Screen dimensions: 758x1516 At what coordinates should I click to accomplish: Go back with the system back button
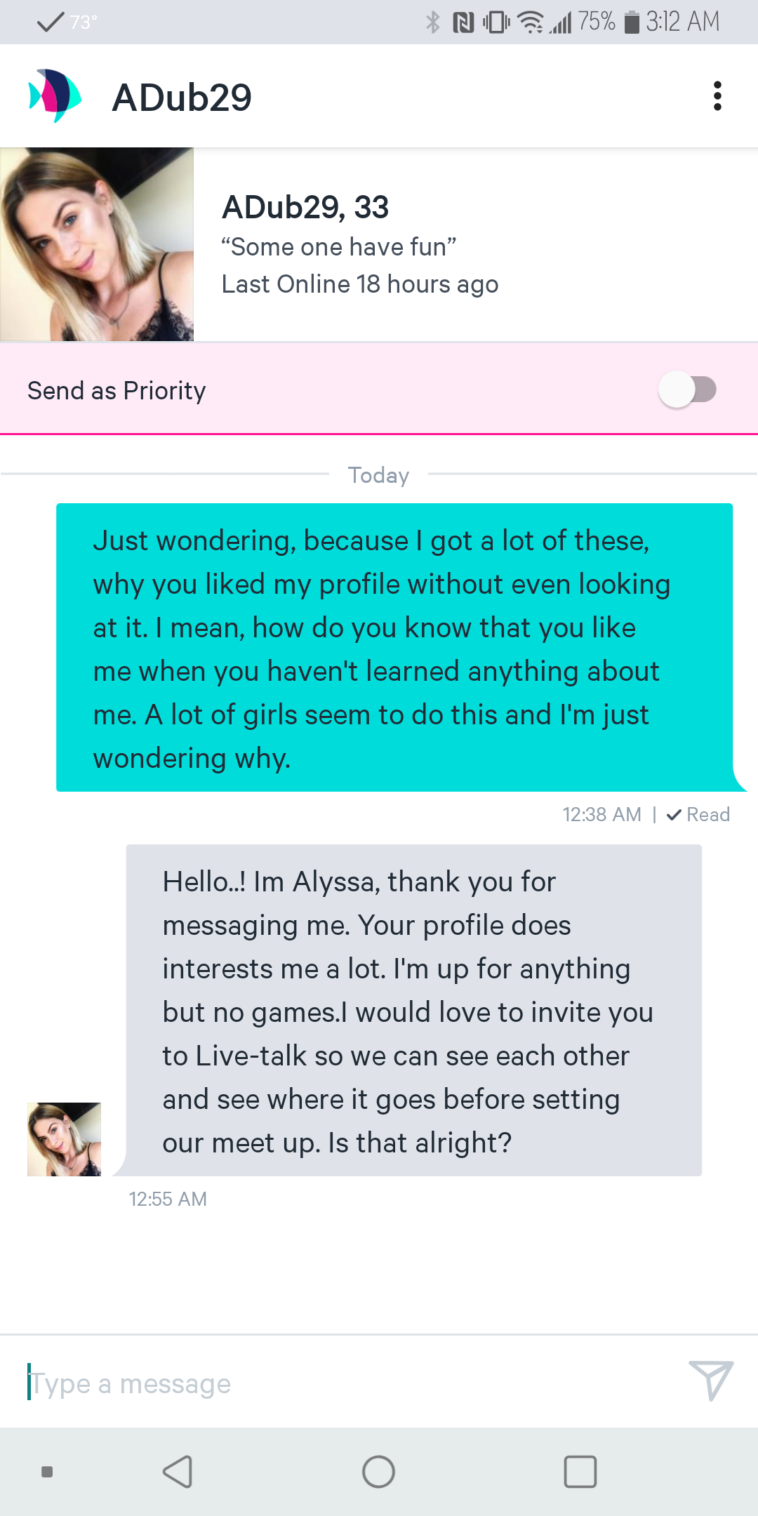(x=177, y=1471)
